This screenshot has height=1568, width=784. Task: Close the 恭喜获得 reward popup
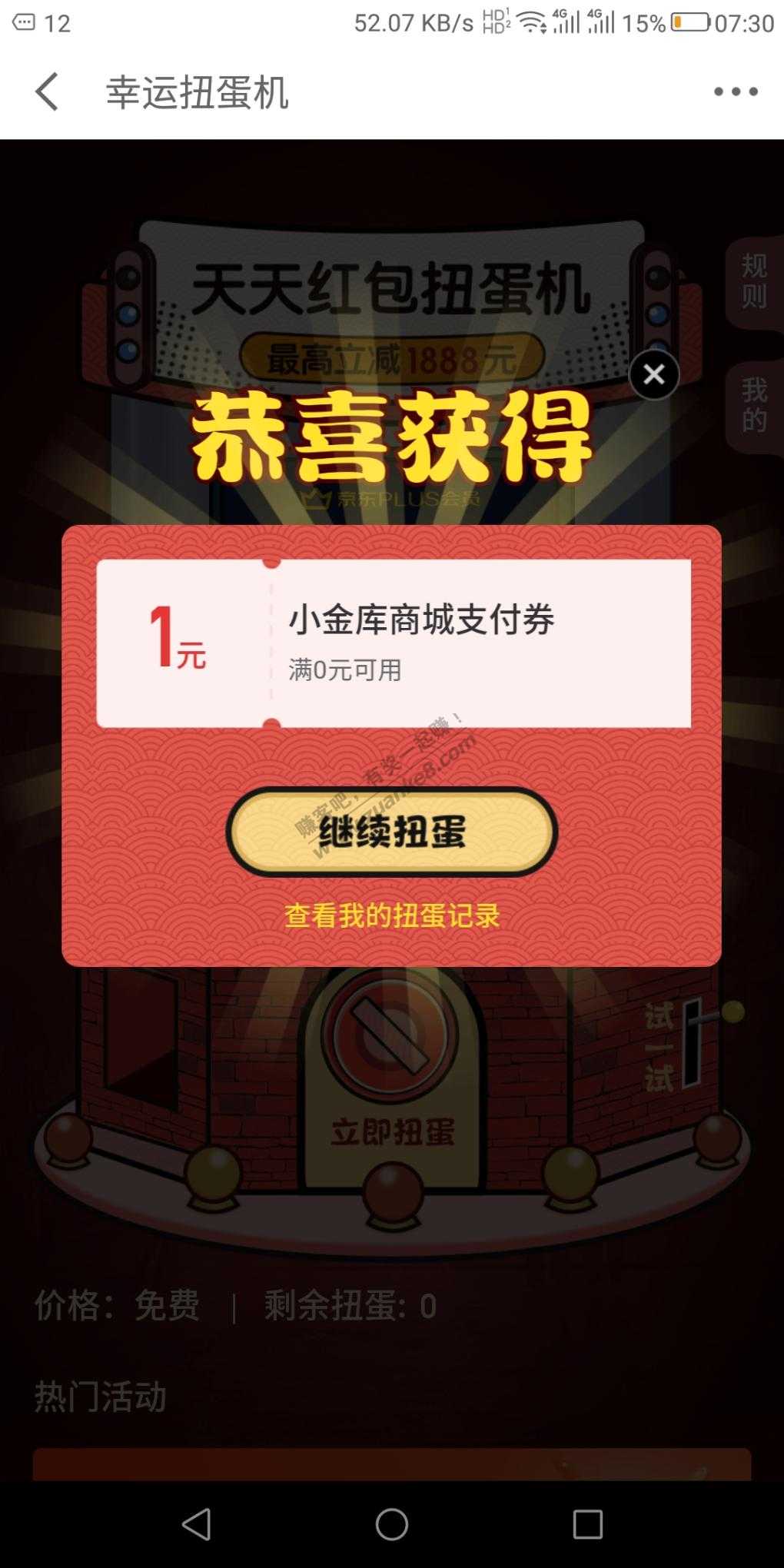(x=654, y=375)
